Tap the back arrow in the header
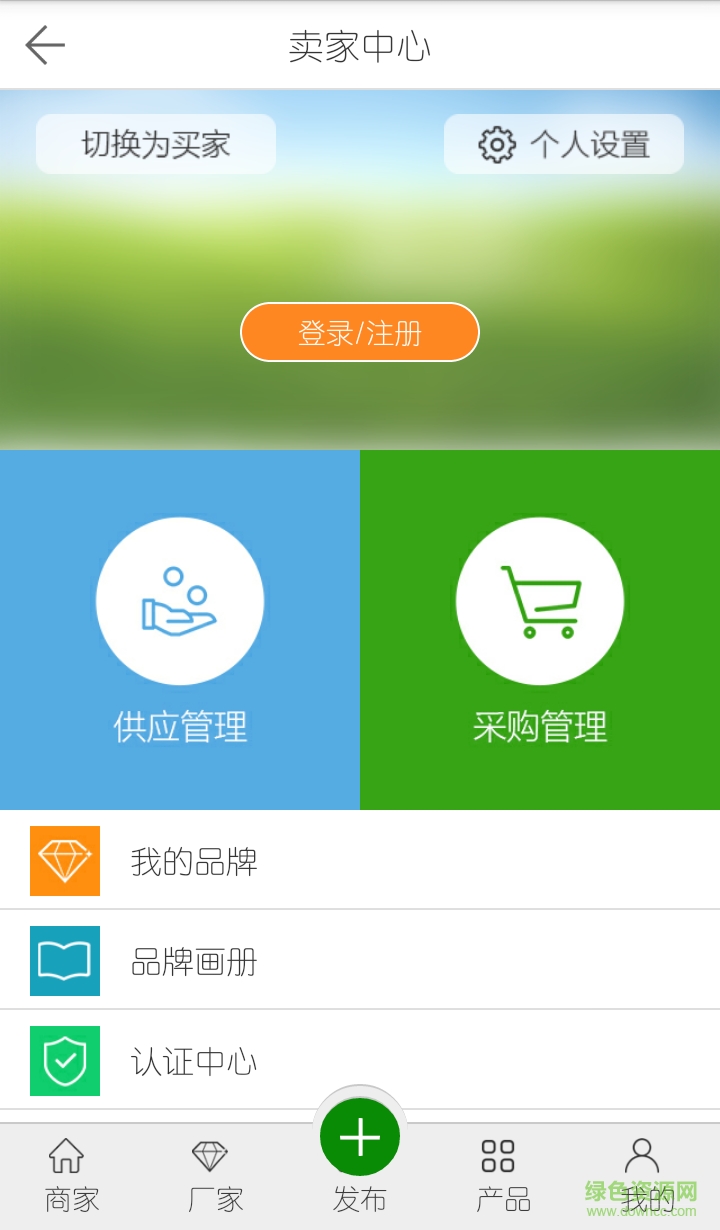This screenshot has width=720, height=1230. point(44,45)
